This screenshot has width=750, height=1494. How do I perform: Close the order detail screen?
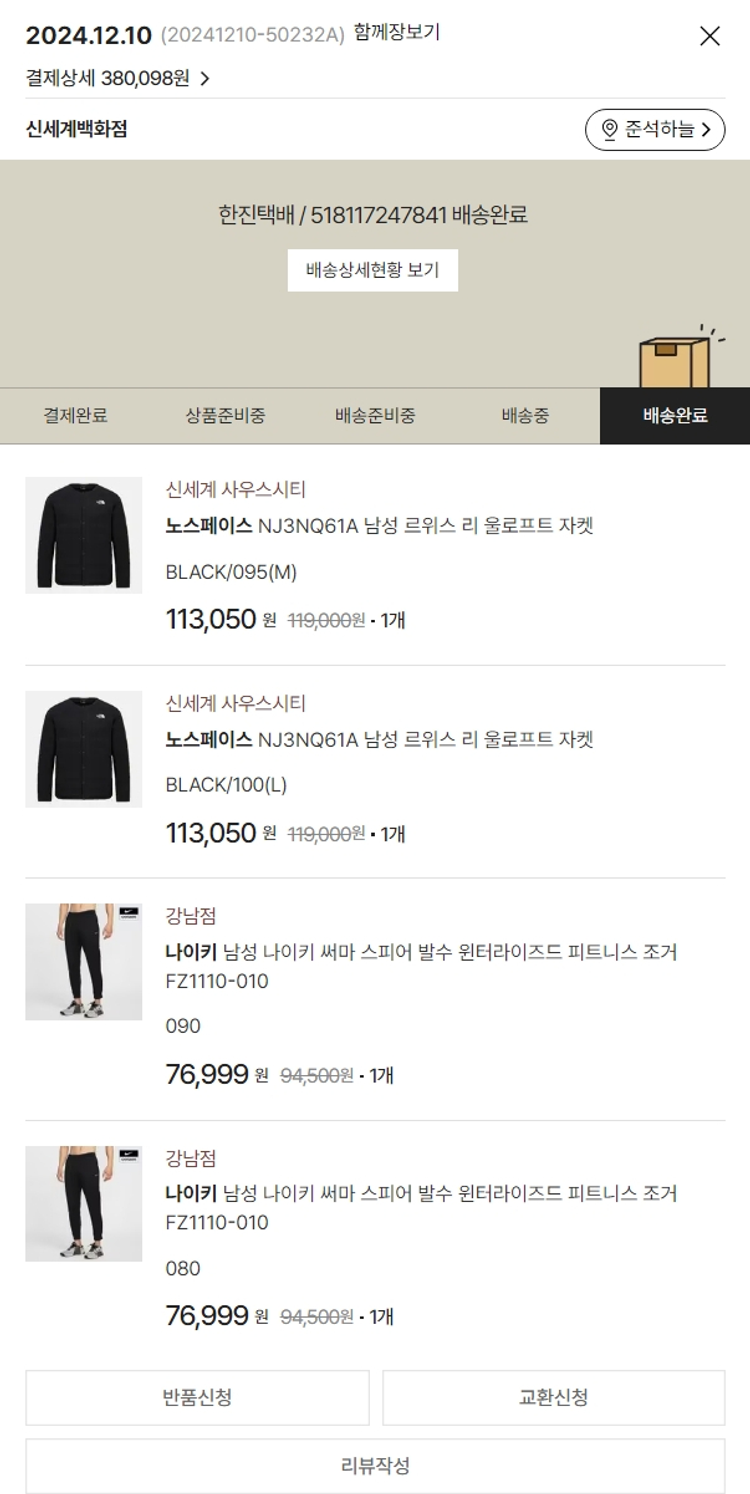point(709,36)
